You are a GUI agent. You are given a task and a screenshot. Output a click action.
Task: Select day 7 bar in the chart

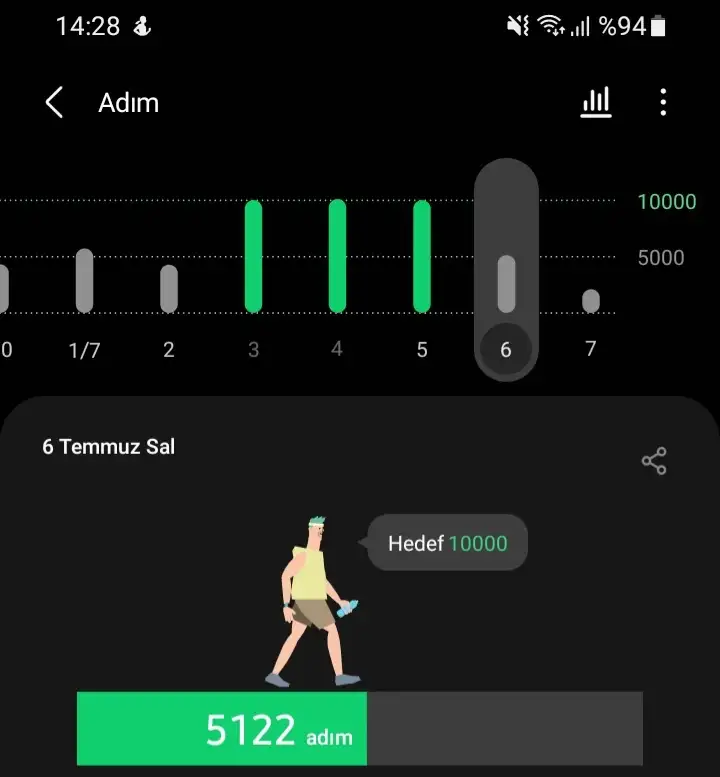(x=591, y=301)
